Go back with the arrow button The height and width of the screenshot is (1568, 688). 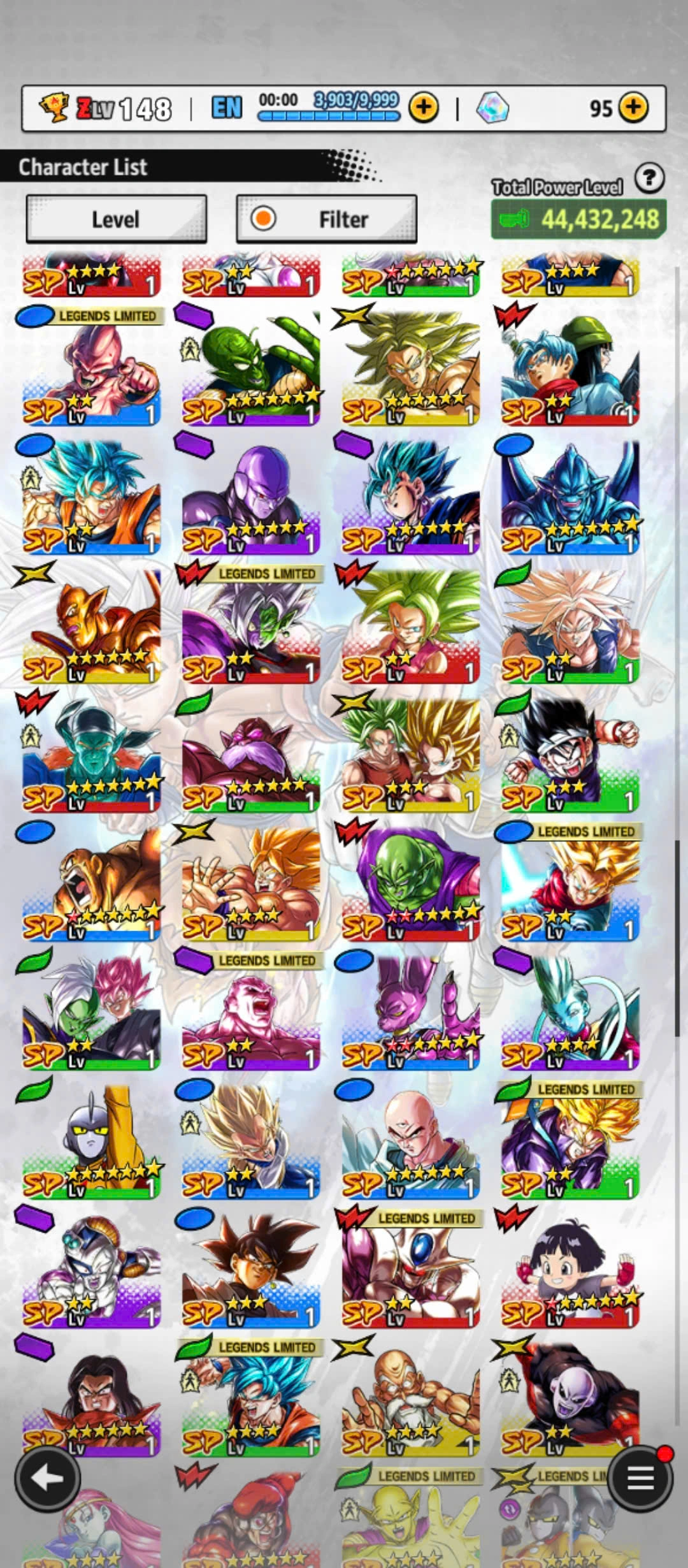pyautogui.click(x=47, y=1479)
